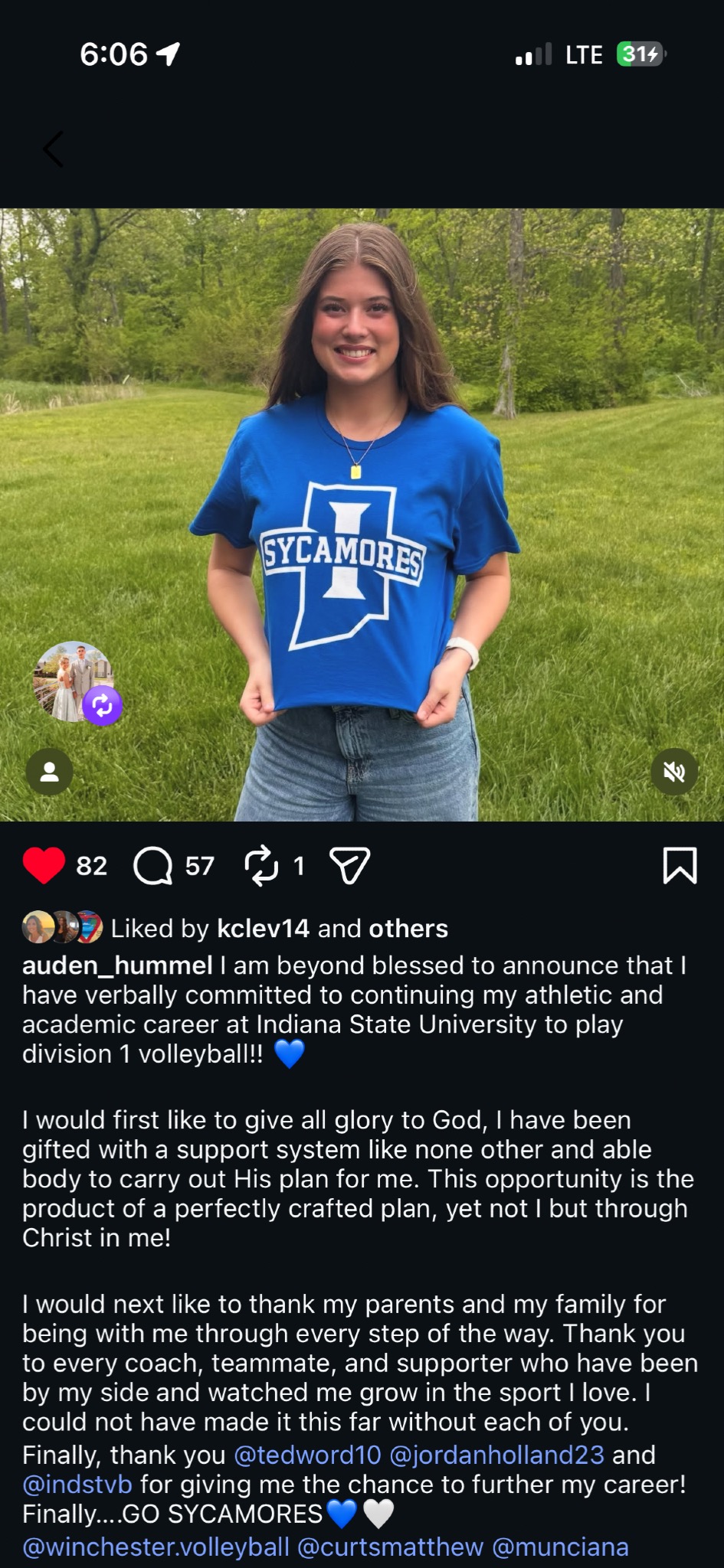
Task: View others who liked the post
Action: coord(408,928)
